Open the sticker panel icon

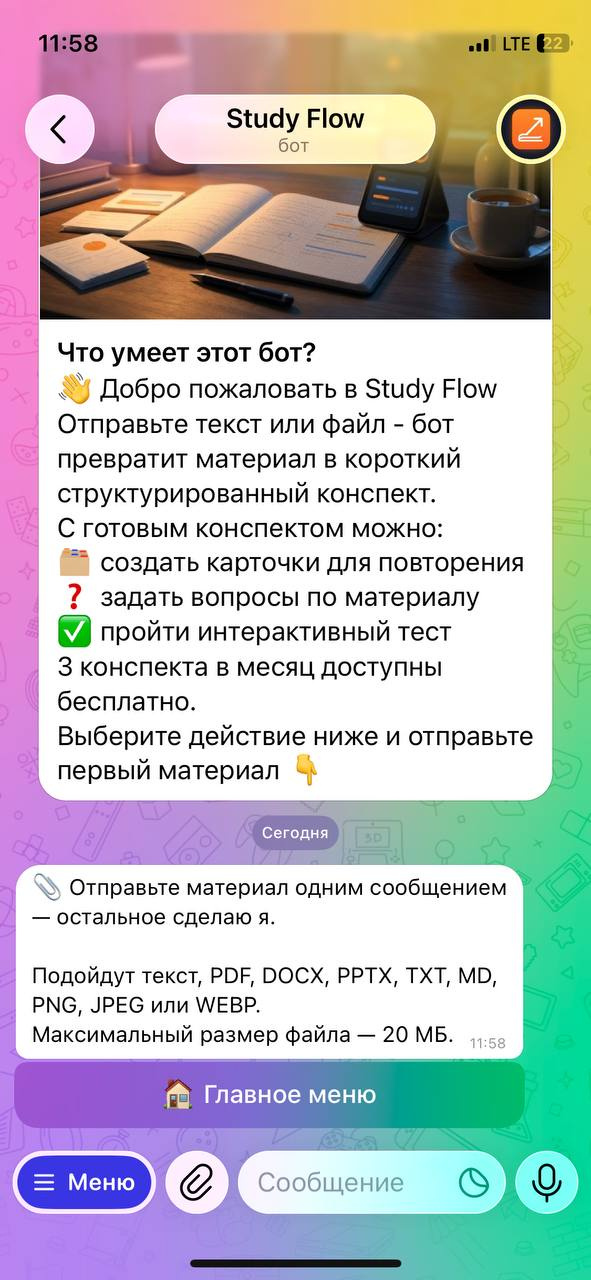click(475, 1183)
